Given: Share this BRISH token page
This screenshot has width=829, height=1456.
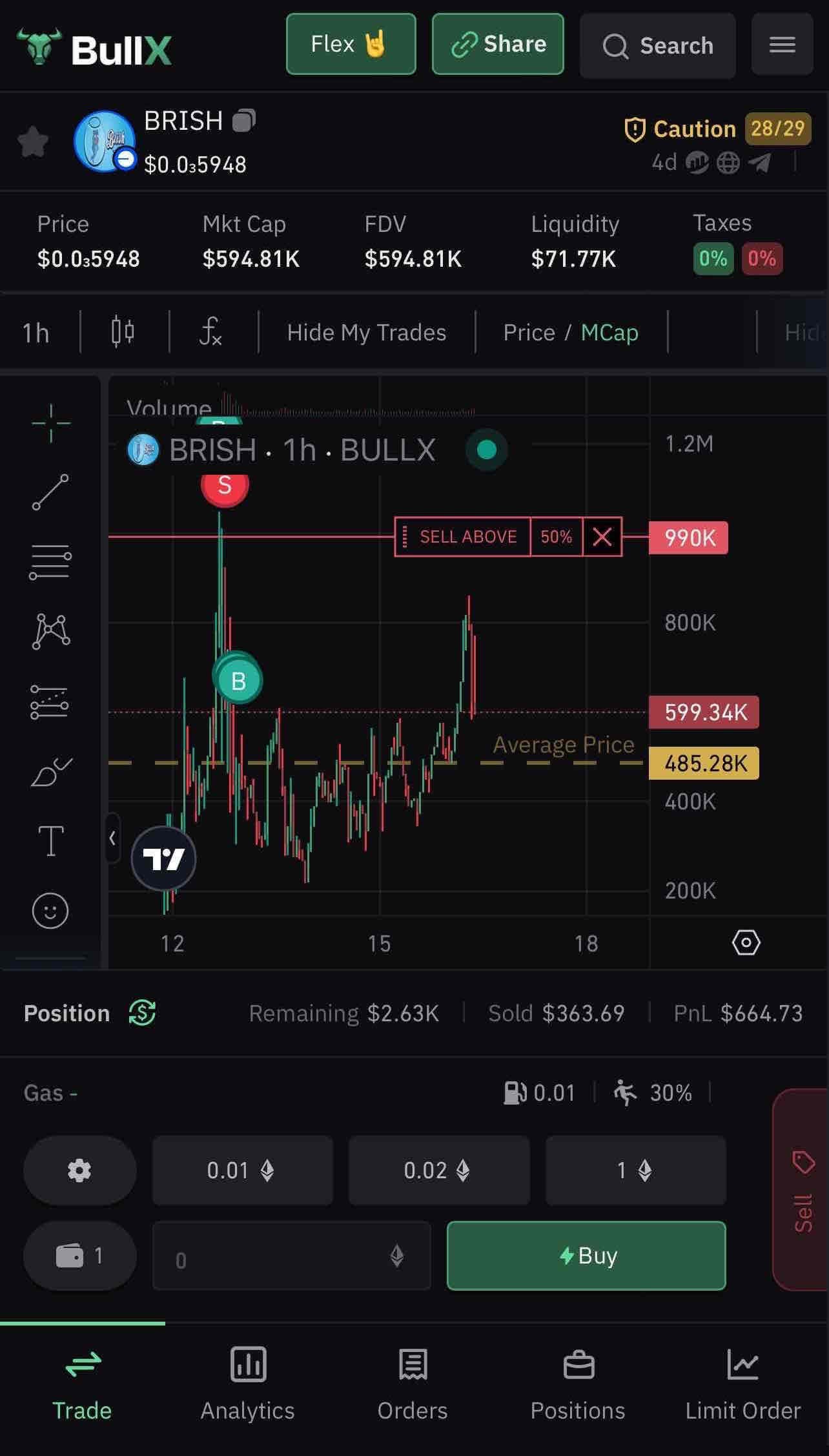Looking at the screenshot, I should (497, 44).
